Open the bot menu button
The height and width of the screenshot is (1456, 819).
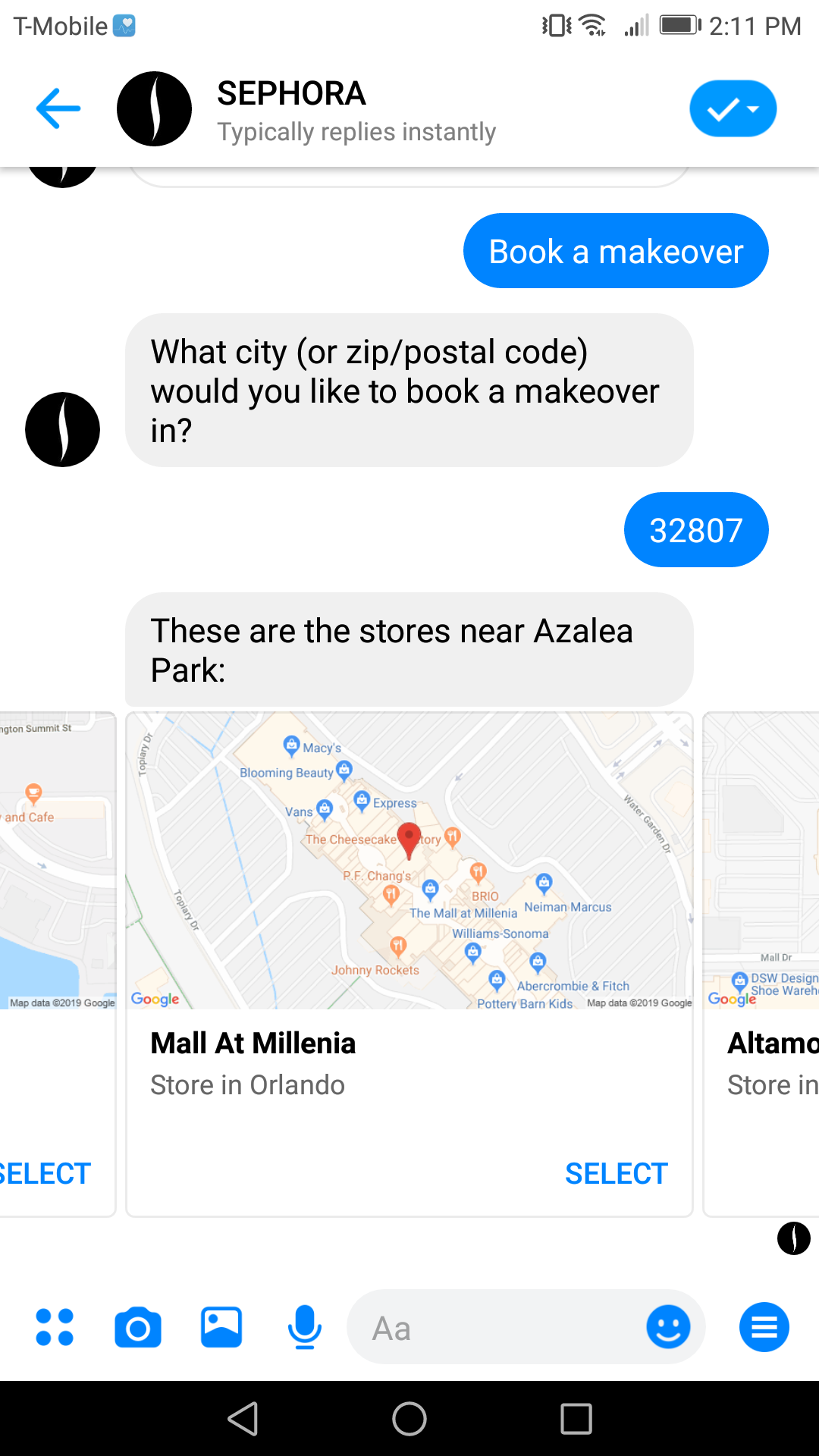click(764, 1327)
